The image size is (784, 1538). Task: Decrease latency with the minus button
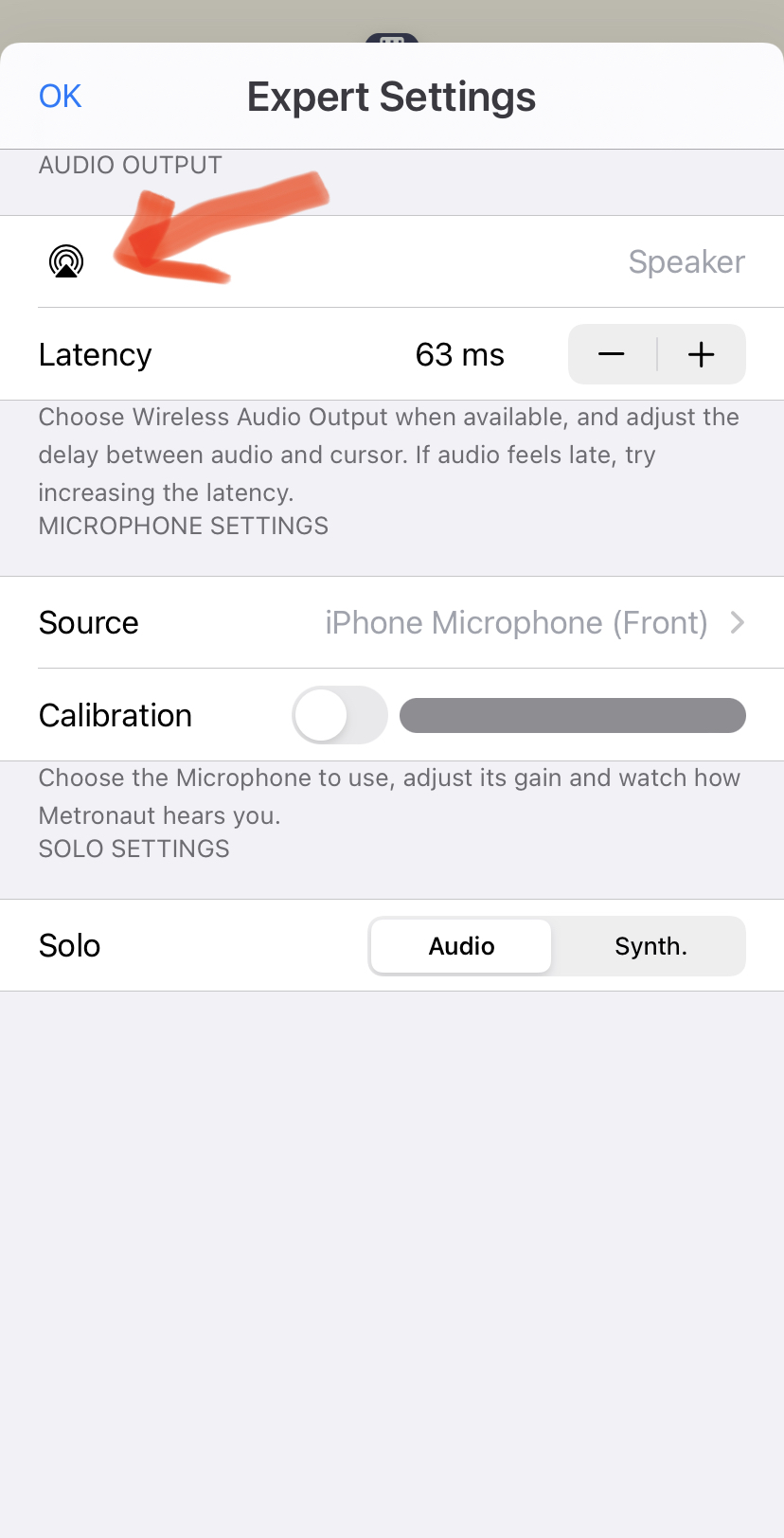point(612,354)
